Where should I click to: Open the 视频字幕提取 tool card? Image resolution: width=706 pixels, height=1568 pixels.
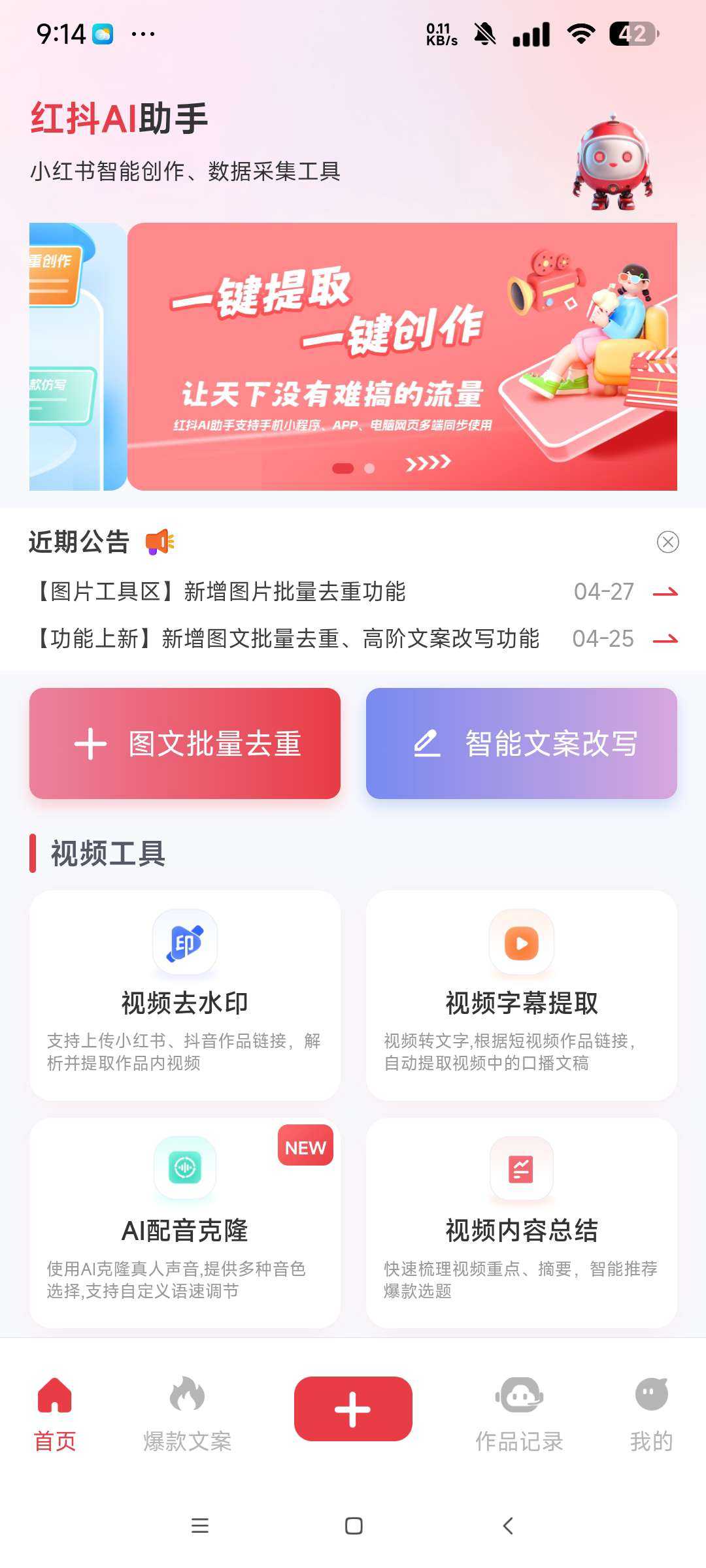coord(521,995)
